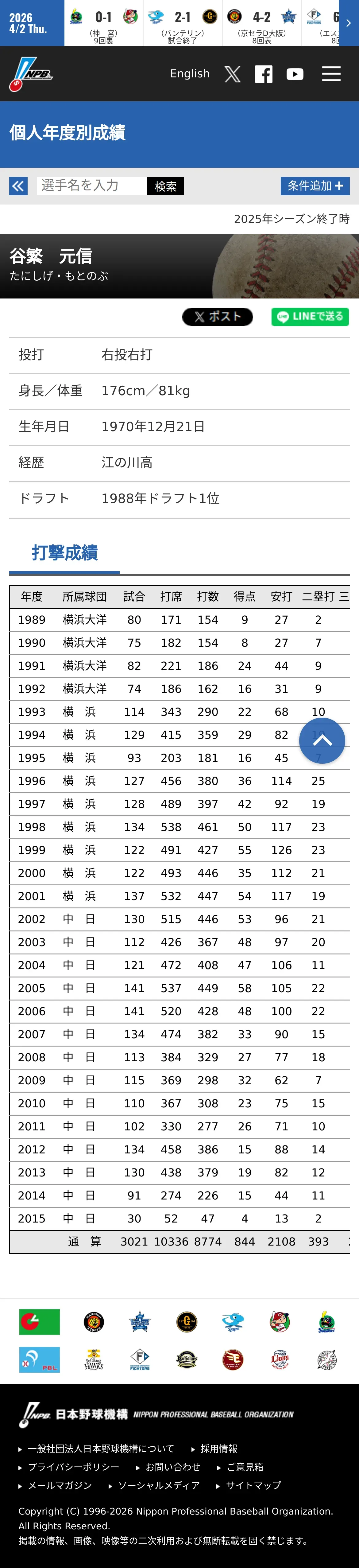Switch site language to English

(x=189, y=74)
